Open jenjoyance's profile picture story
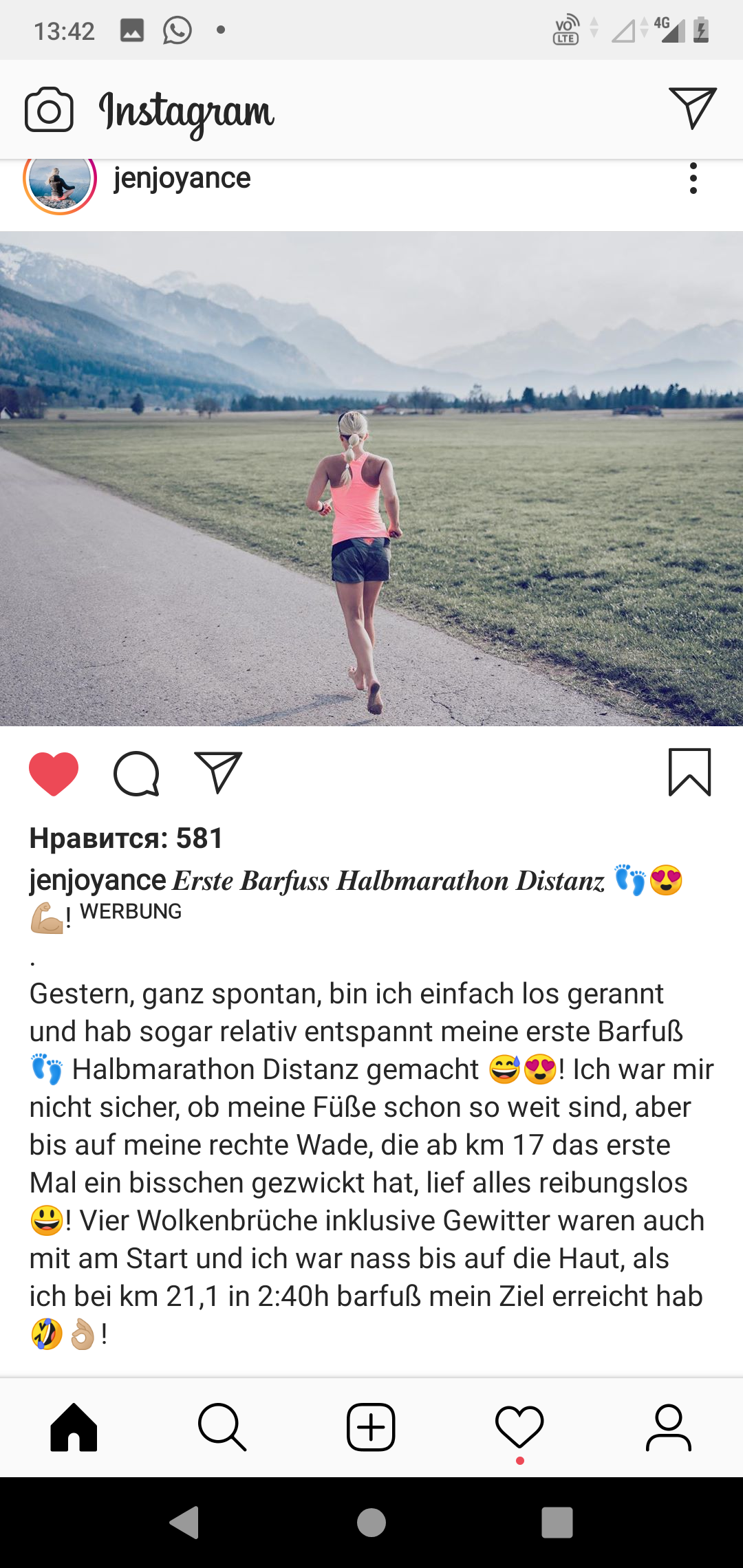Viewport: 743px width, 1568px height. coord(60,179)
